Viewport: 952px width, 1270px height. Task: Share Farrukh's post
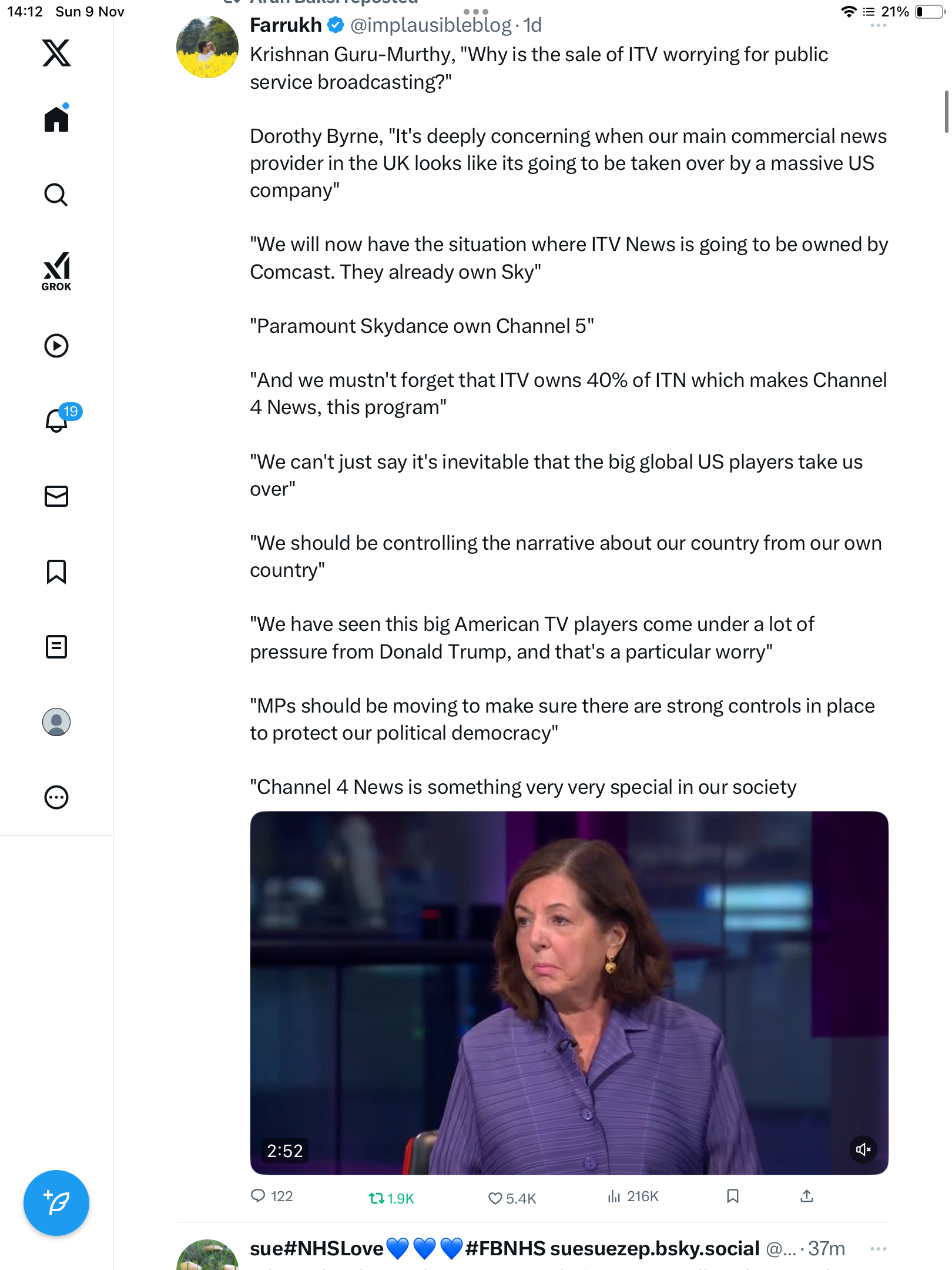807,1197
